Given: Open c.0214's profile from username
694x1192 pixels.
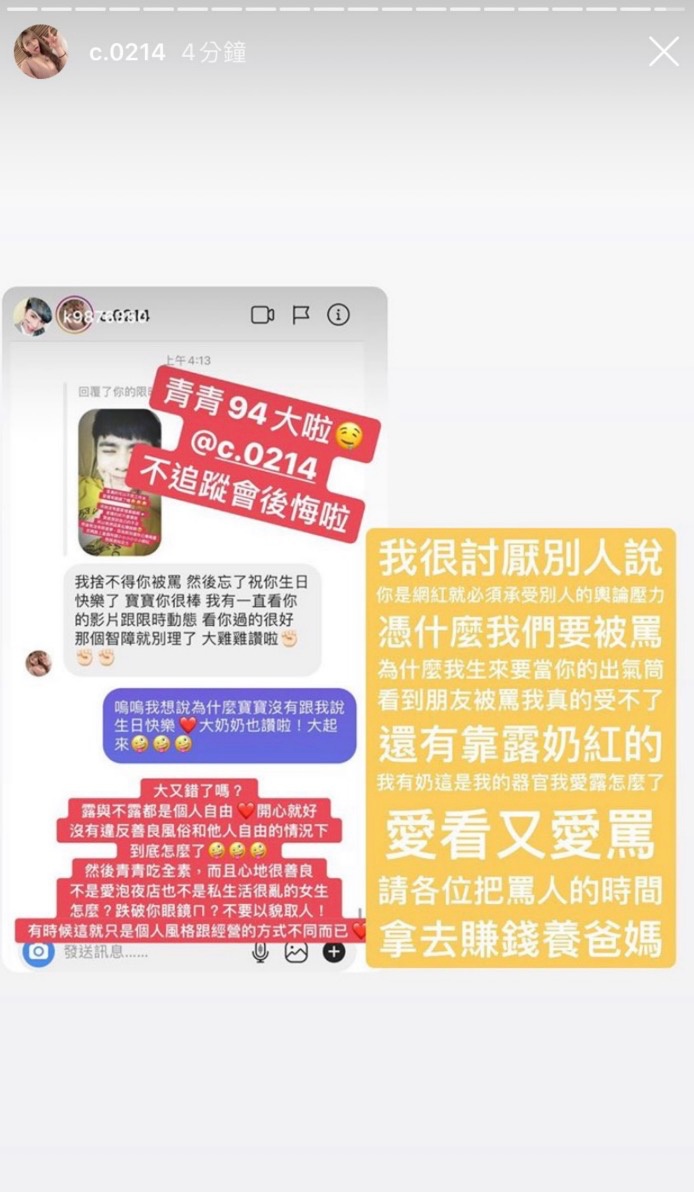Looking at the screenshot, I should [127, 53].
